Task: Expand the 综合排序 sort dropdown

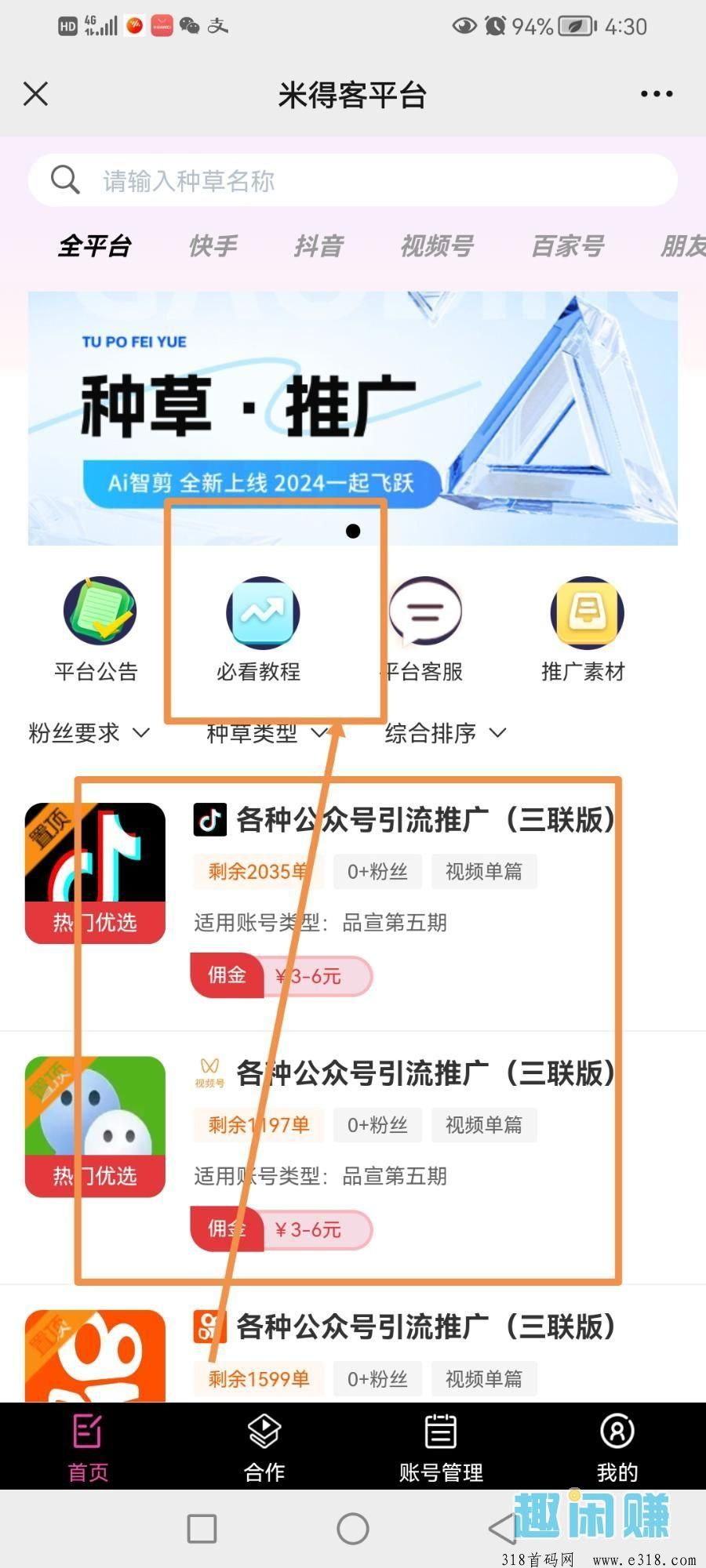Action: coord(445,733)
